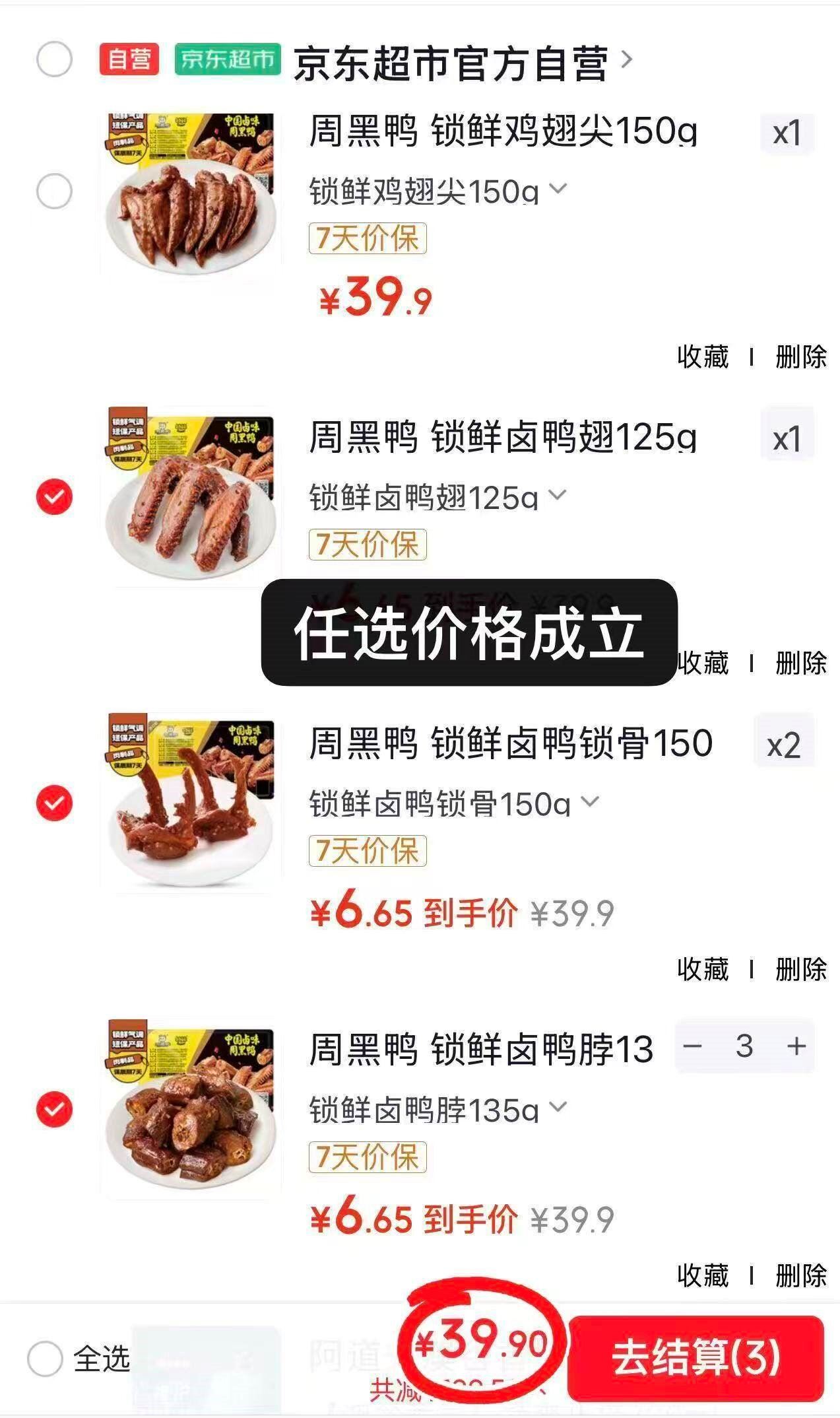Add 锁鲜鸡翅尖150g to favorites (收藏)

click(x=703, y=357)
